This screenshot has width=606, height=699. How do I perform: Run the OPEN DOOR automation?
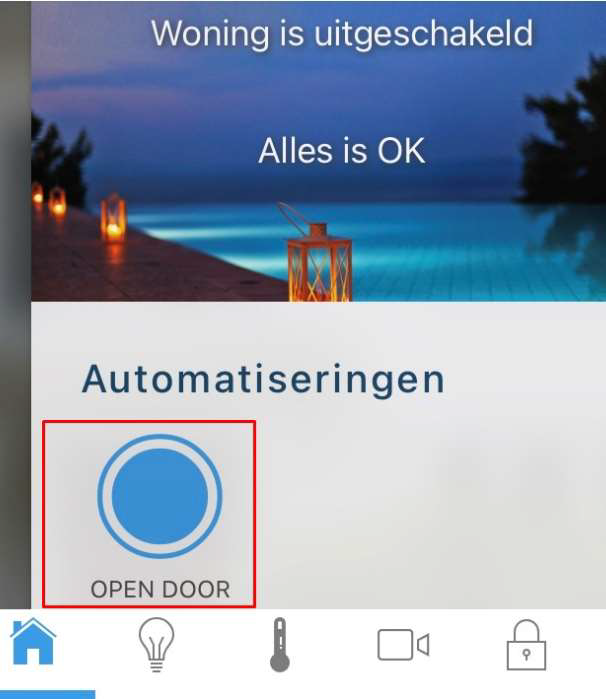coord(160,496)
